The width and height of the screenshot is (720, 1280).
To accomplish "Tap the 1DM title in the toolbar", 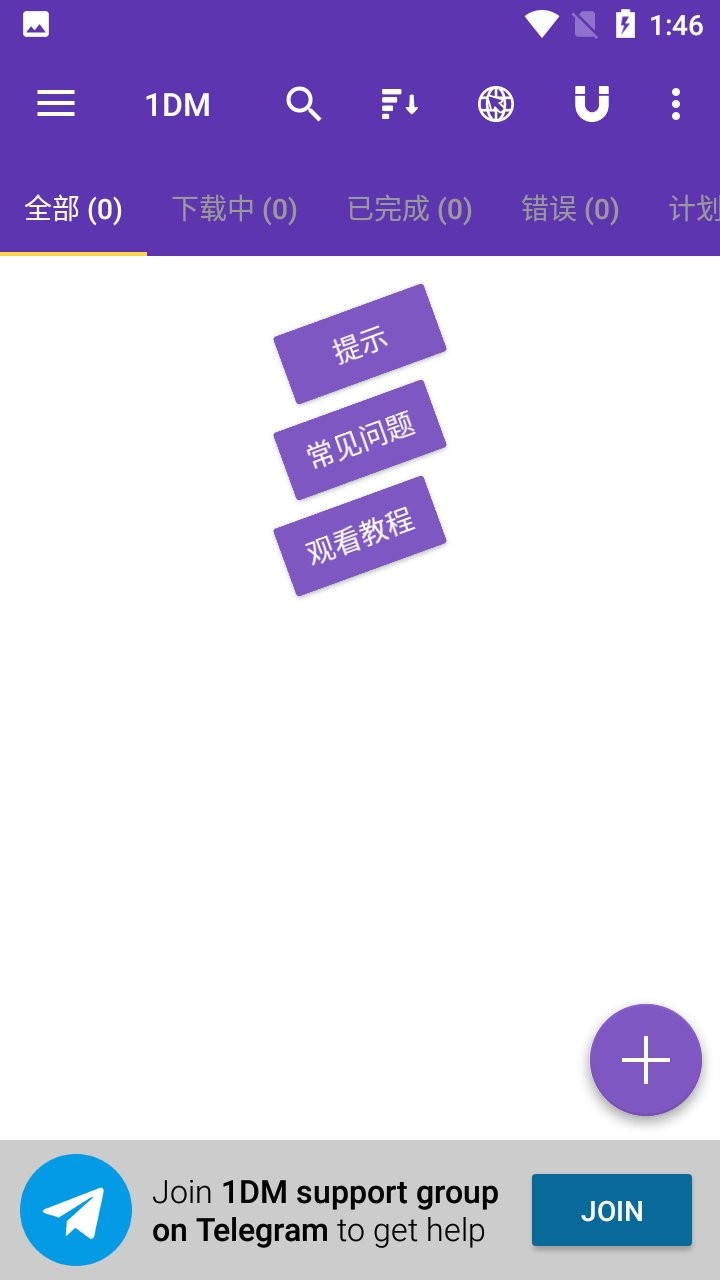I will (x=177, y=104).
